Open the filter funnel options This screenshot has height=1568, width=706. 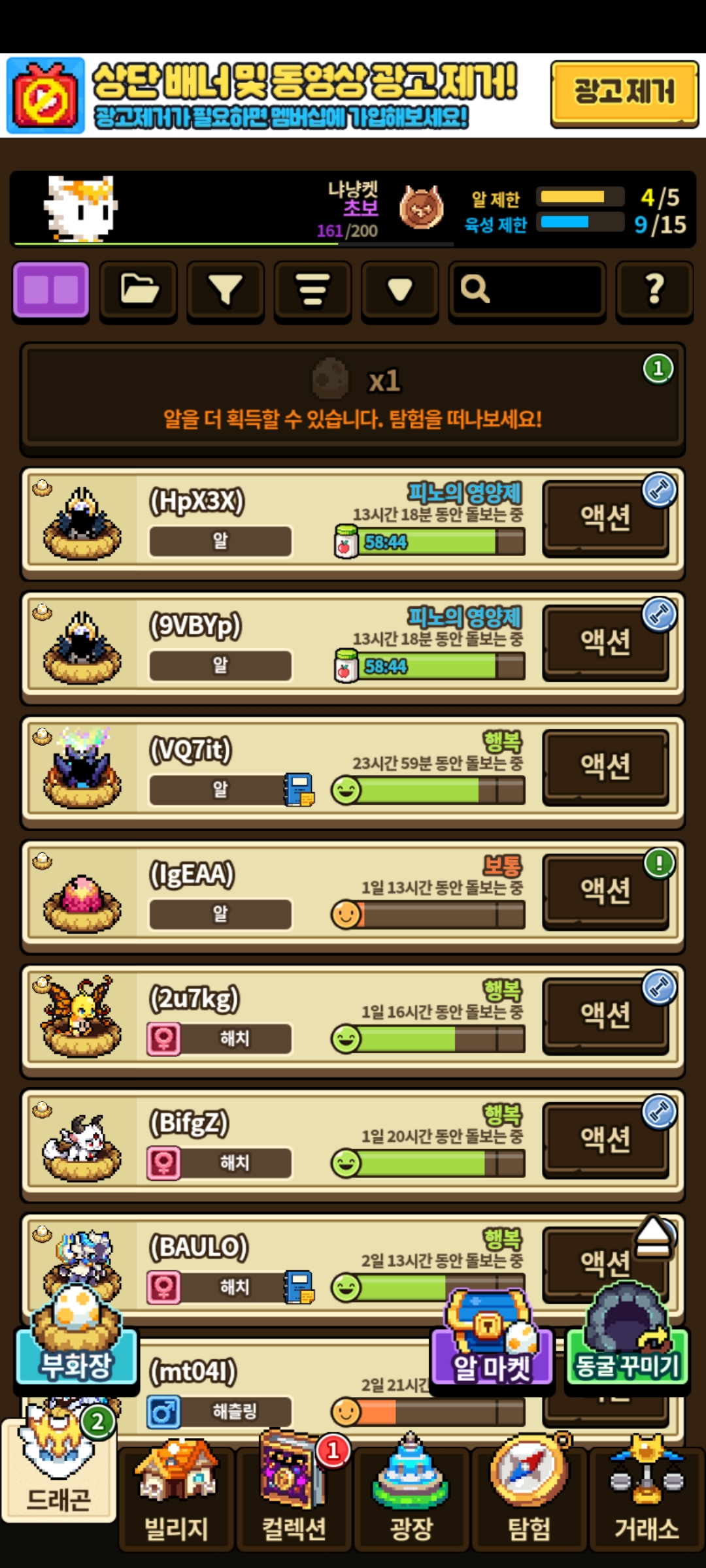[226, 289]
